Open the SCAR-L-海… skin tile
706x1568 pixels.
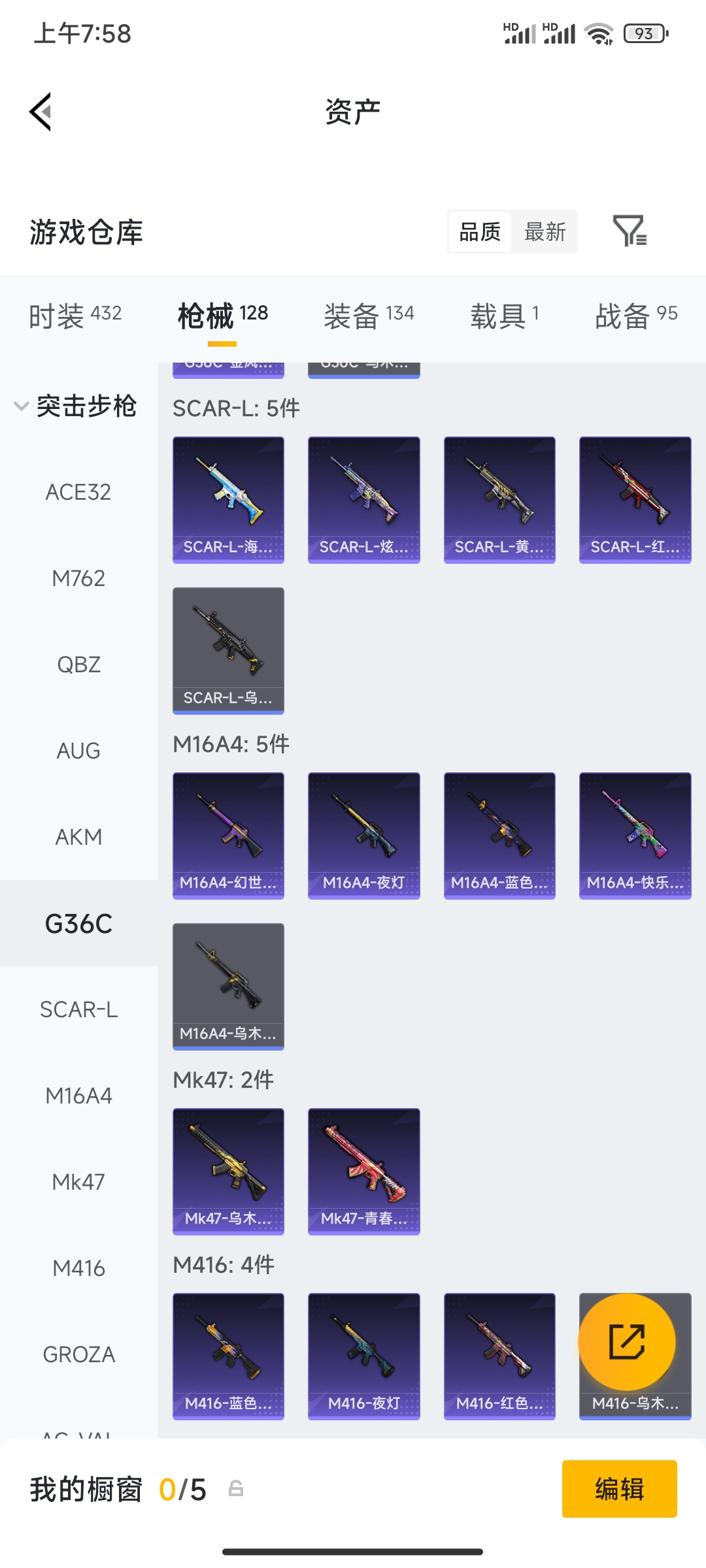[x=228, y=500]
